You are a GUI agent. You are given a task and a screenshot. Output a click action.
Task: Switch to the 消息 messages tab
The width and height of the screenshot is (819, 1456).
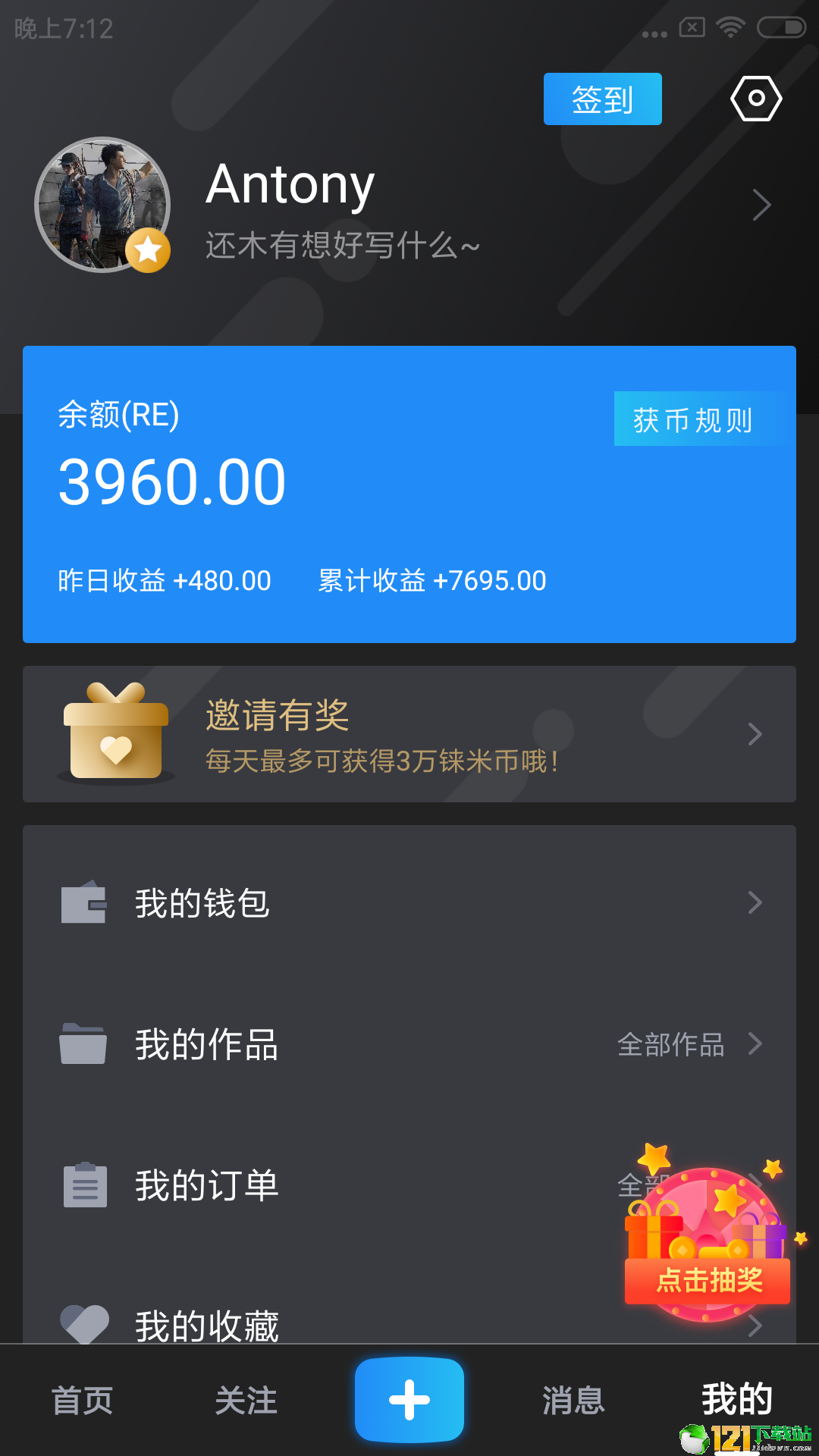click(x=573, y=1400)
